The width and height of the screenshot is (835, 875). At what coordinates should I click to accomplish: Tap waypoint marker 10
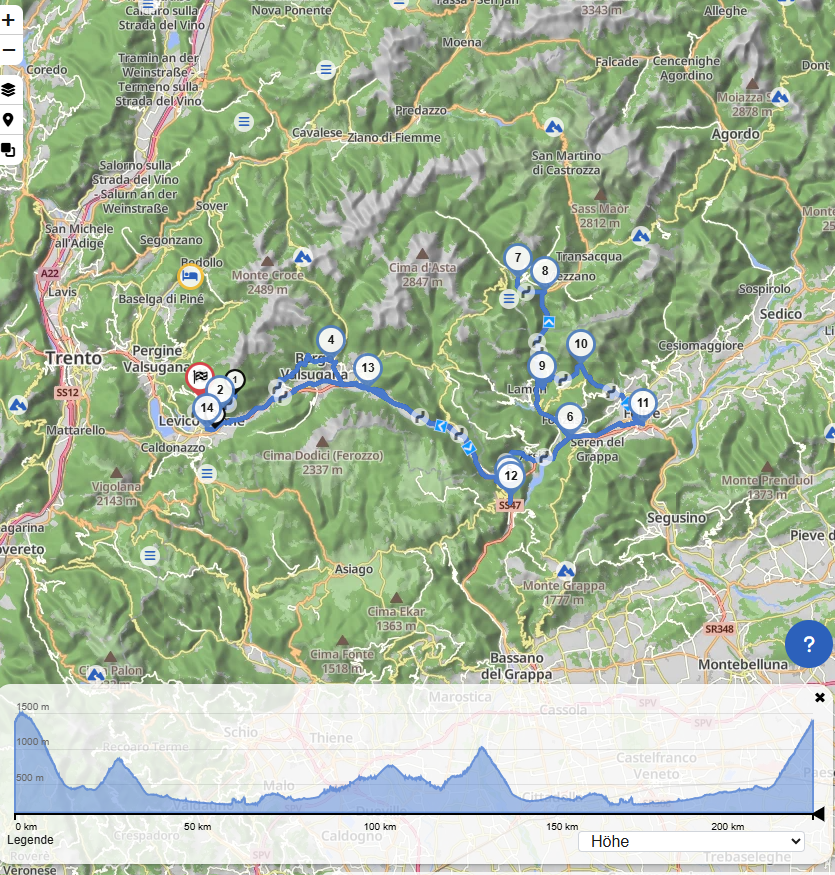click(x=581, y=345)
